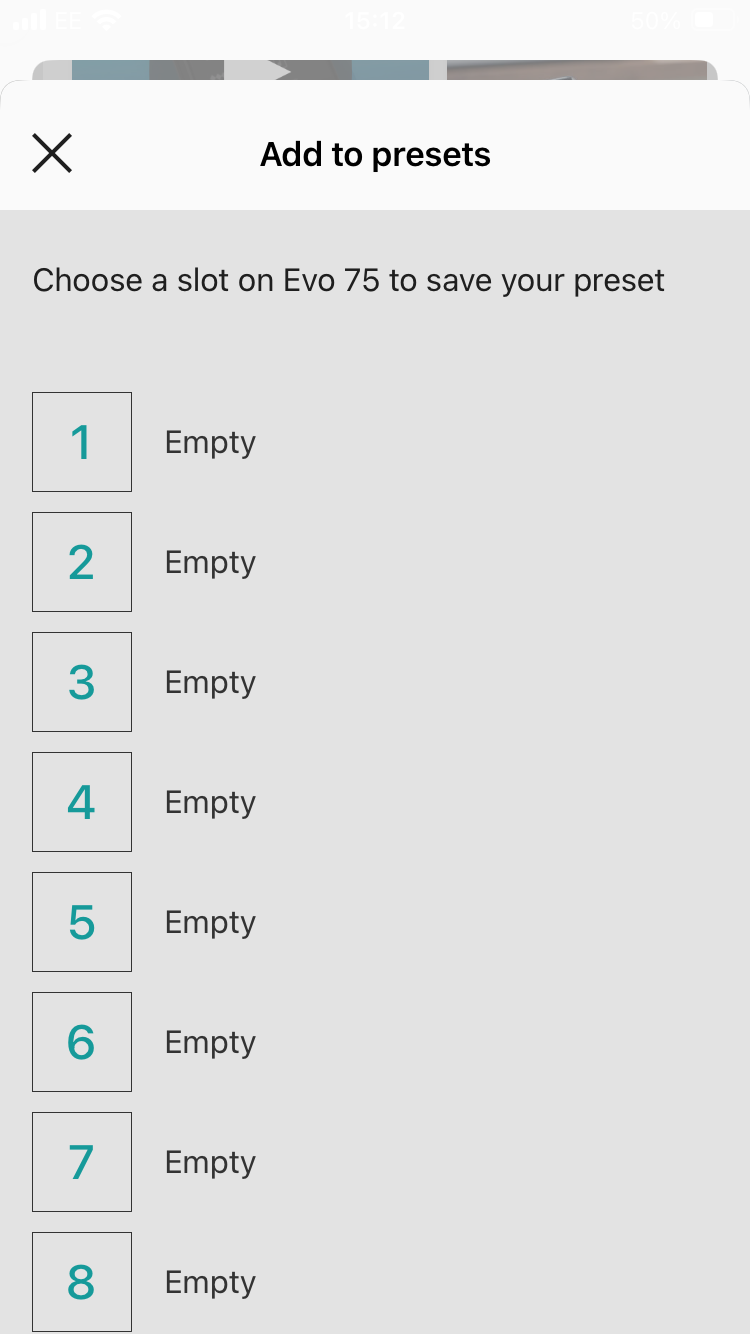This screenshot has width=750, height=1334.
Task: Choose slot 2 for the preset
Action: click(82, 562)
